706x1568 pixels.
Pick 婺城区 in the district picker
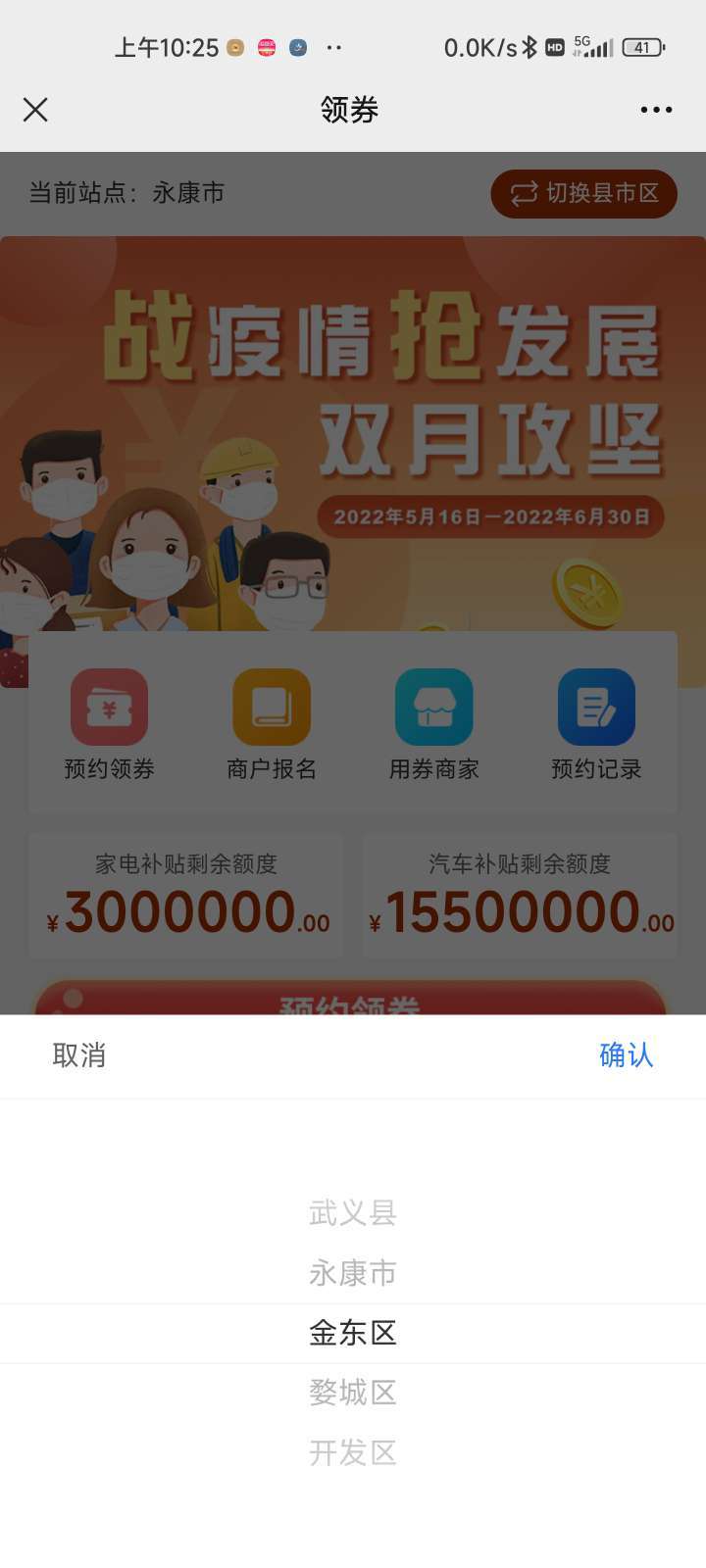(353, 1393)
